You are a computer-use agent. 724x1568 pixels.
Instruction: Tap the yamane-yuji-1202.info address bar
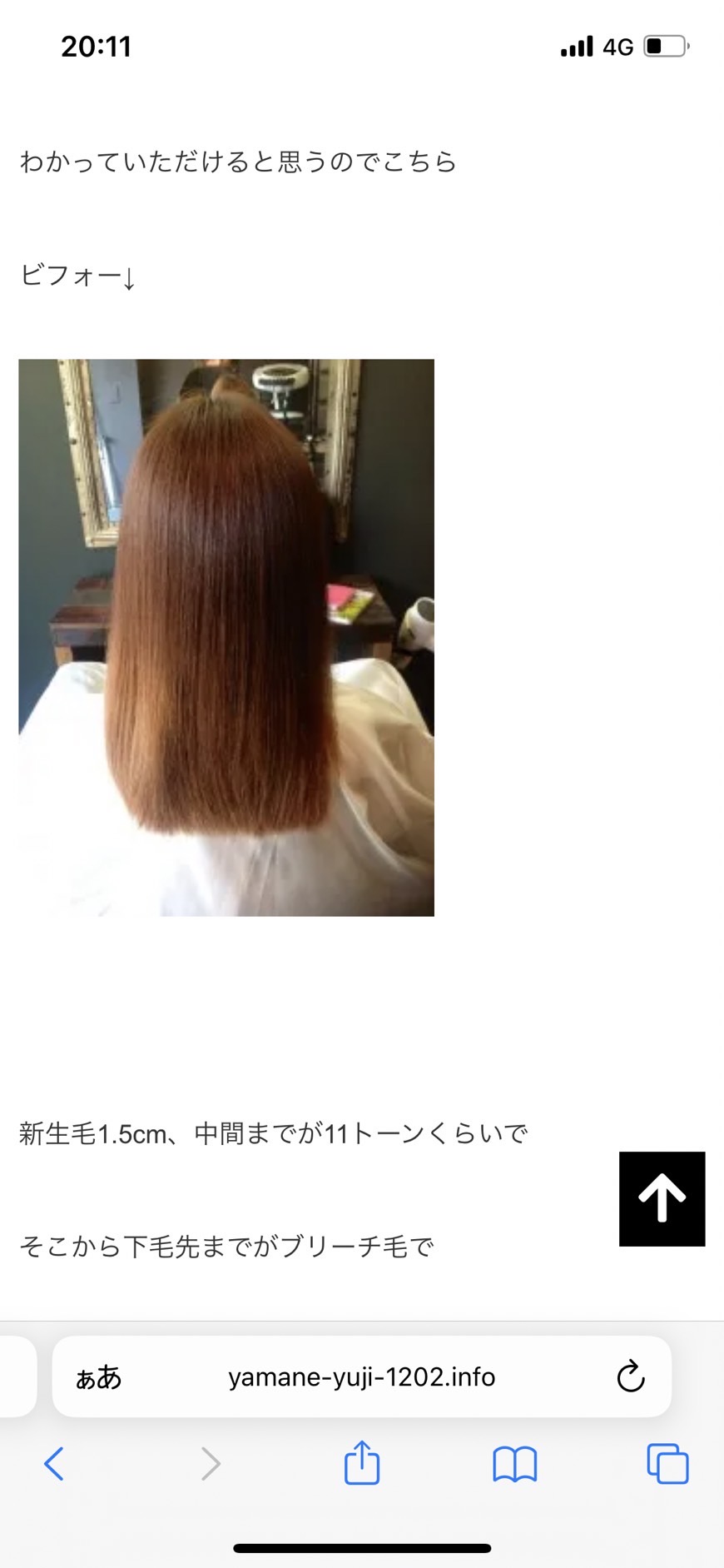(361, 1377)
